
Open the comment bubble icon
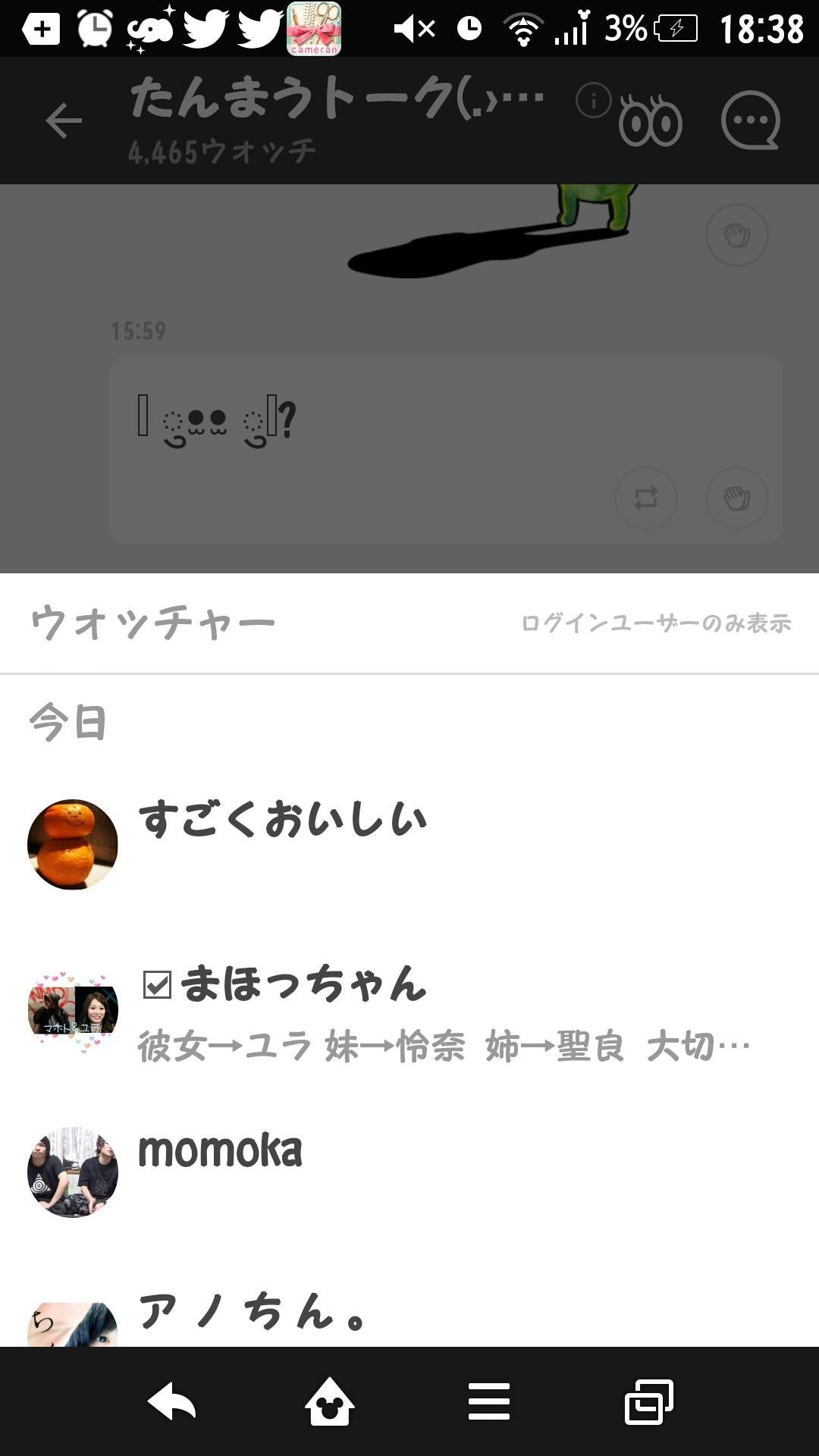[x=751, y=120]
